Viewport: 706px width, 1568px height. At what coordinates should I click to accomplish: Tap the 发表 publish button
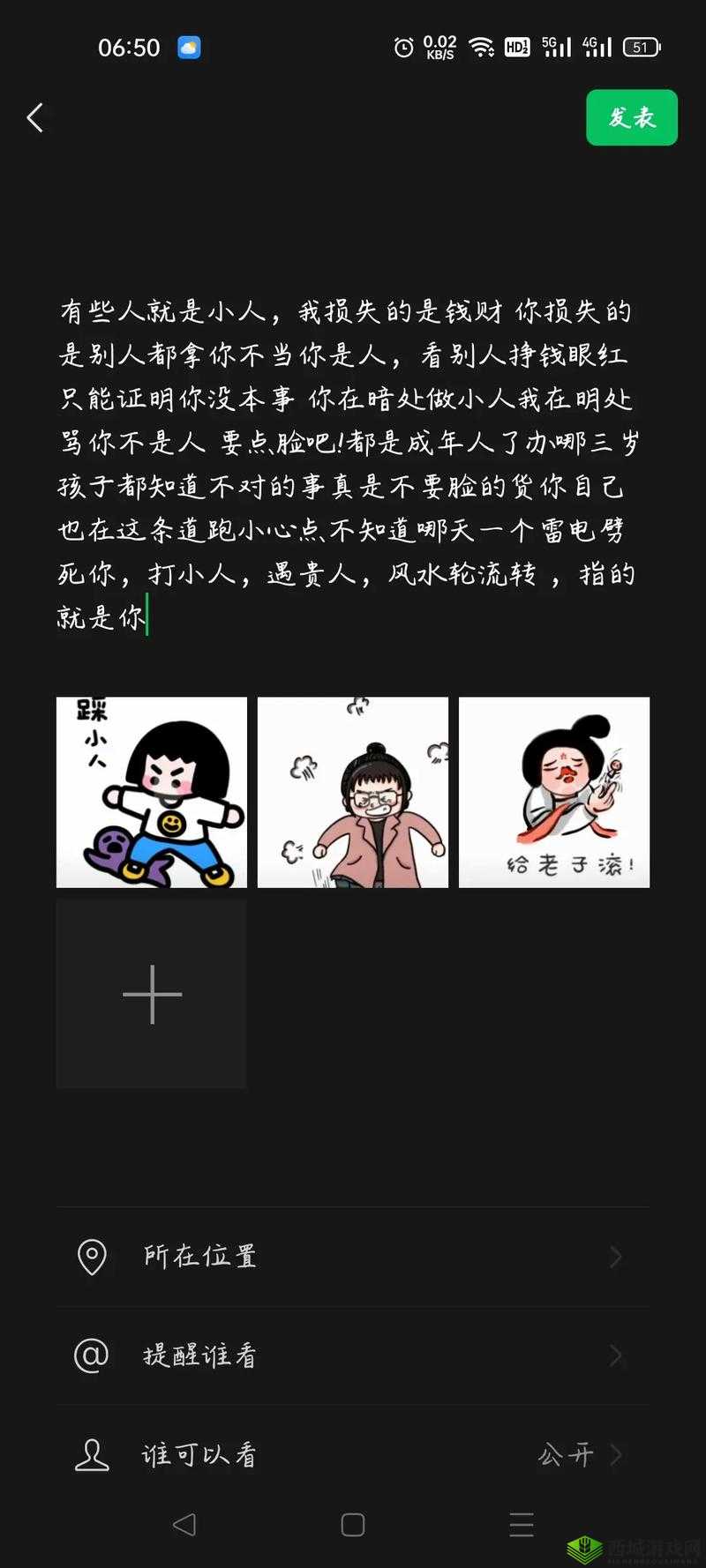pyautogui.click(x=632, y=116)
